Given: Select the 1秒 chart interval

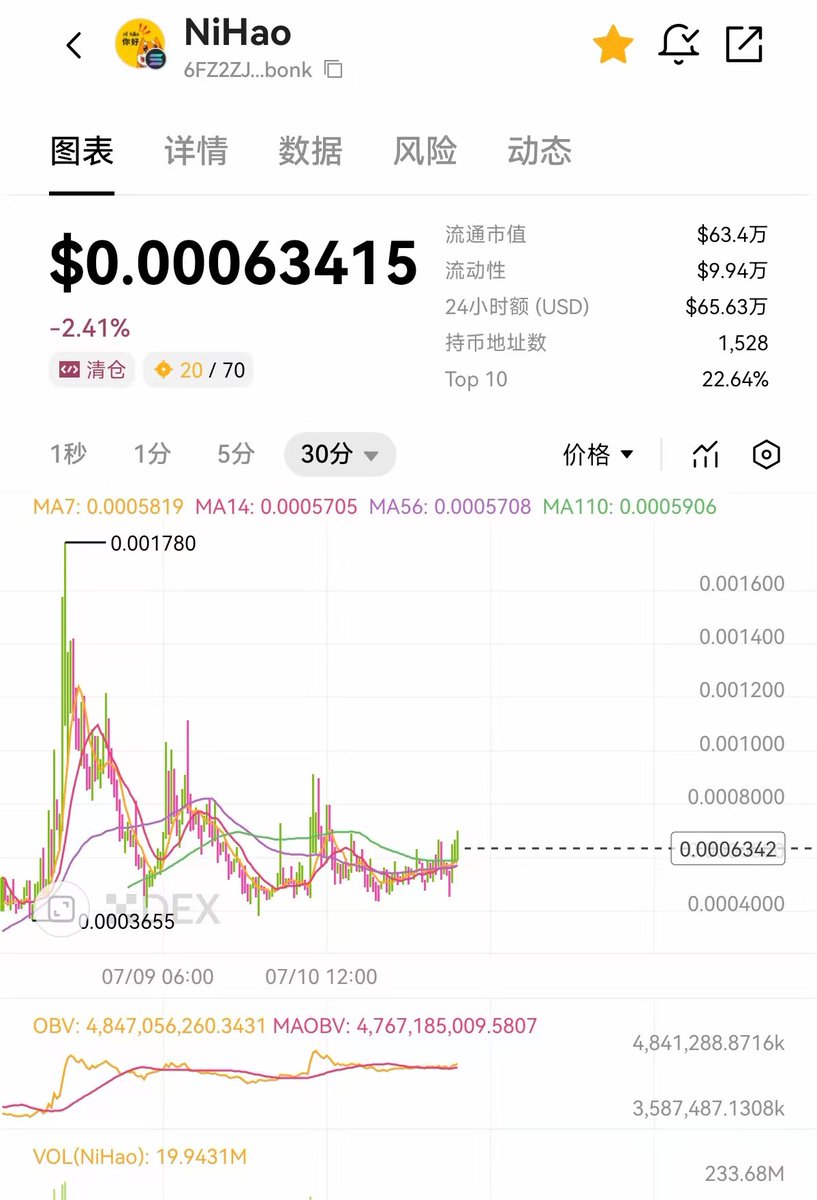Looking at the screenshot, I should [x=68, y=454].
